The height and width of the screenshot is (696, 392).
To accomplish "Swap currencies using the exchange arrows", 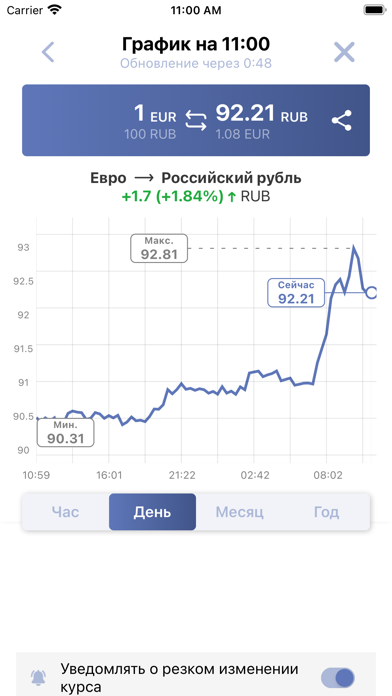I will coord(196,120).
